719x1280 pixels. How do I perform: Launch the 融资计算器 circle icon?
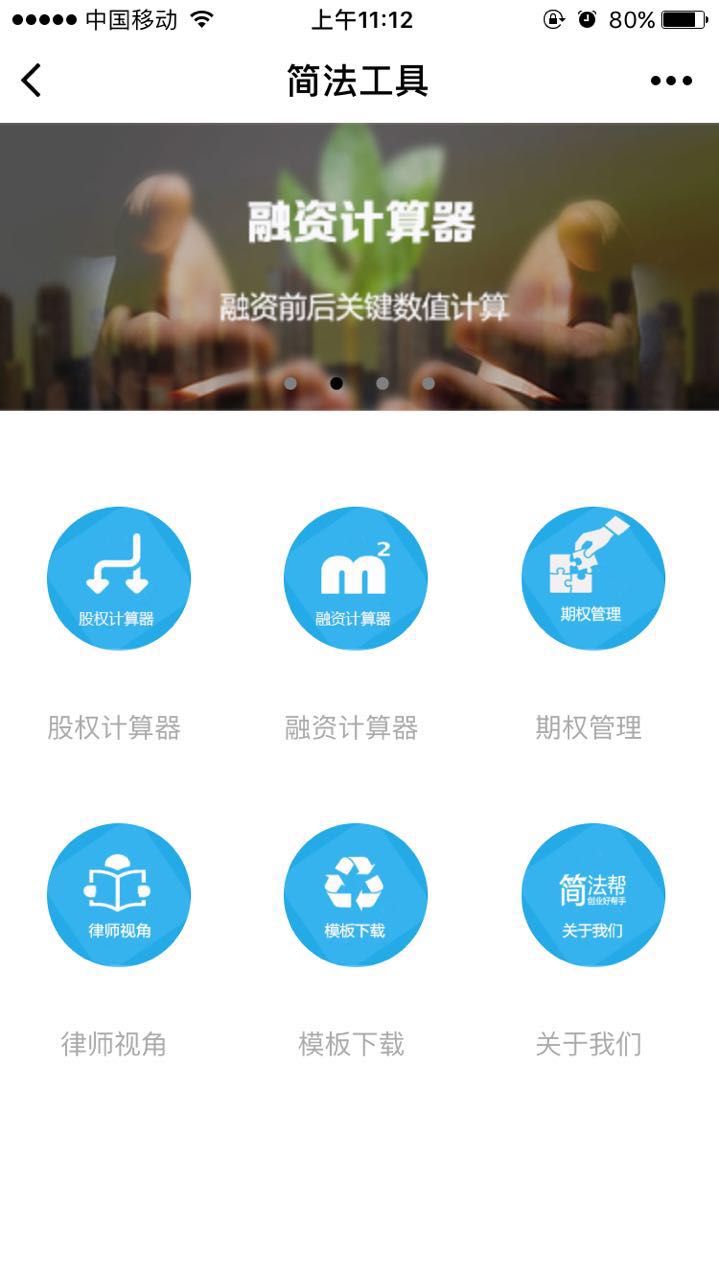click(x=355, y=579)
